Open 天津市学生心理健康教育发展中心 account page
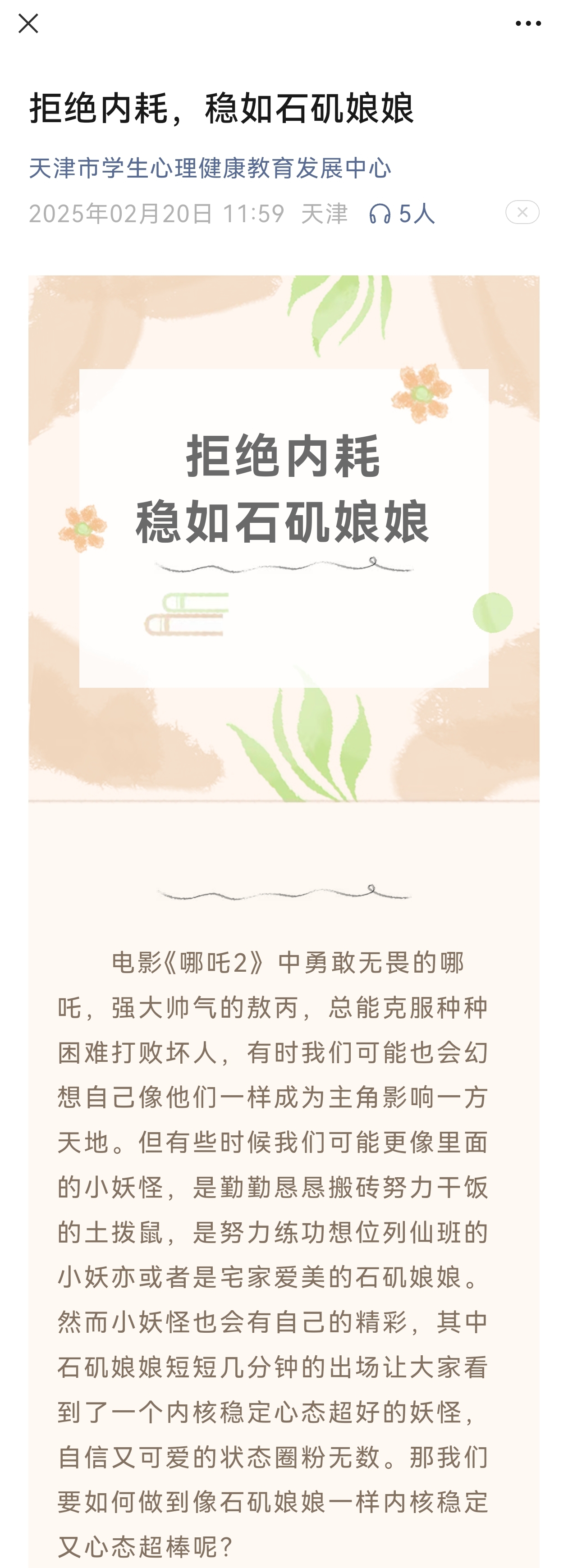Viewport: 568px width, 1568px height. tap(210, 168)
